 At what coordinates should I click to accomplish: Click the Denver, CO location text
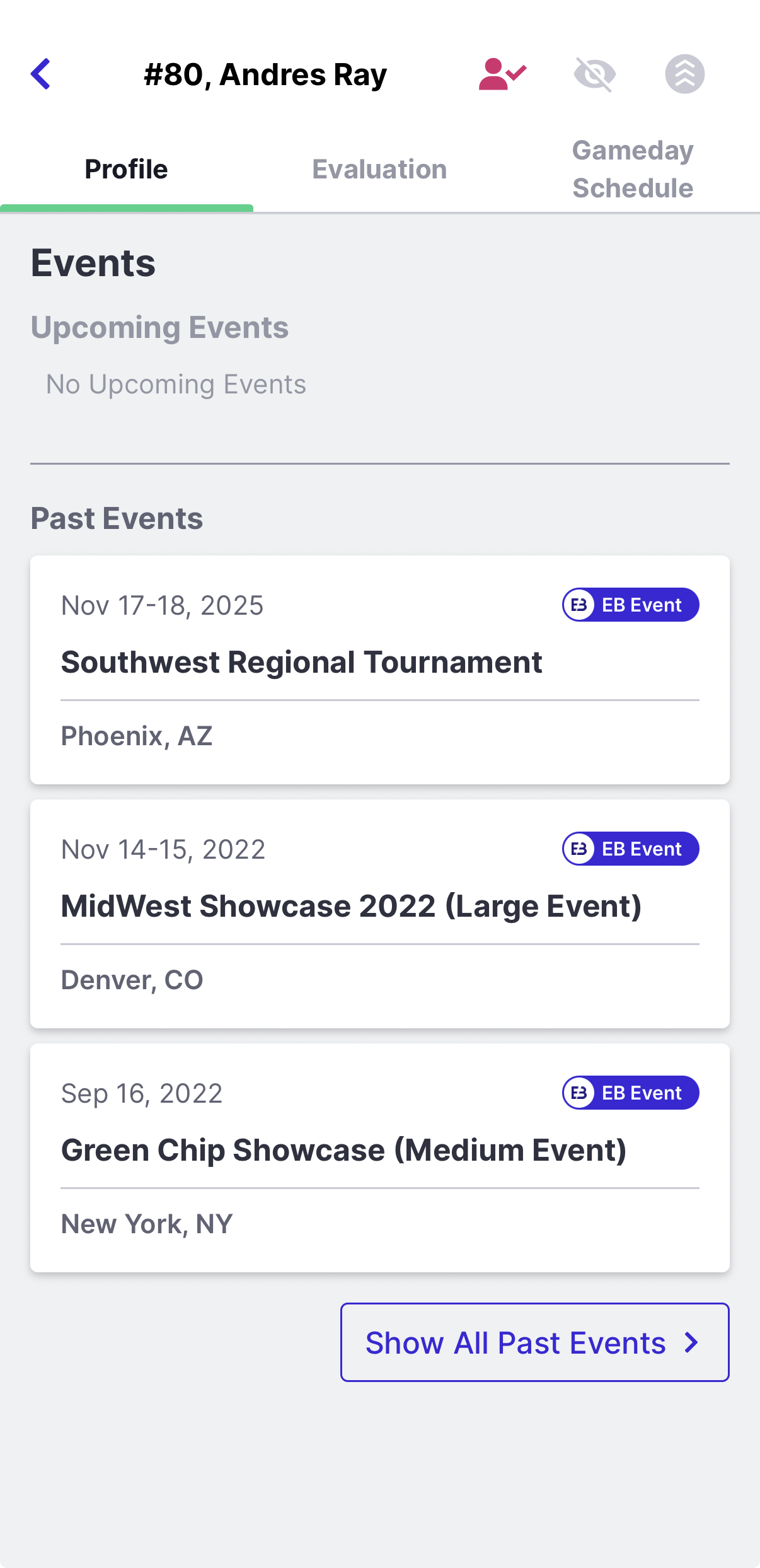coord(132,980)
